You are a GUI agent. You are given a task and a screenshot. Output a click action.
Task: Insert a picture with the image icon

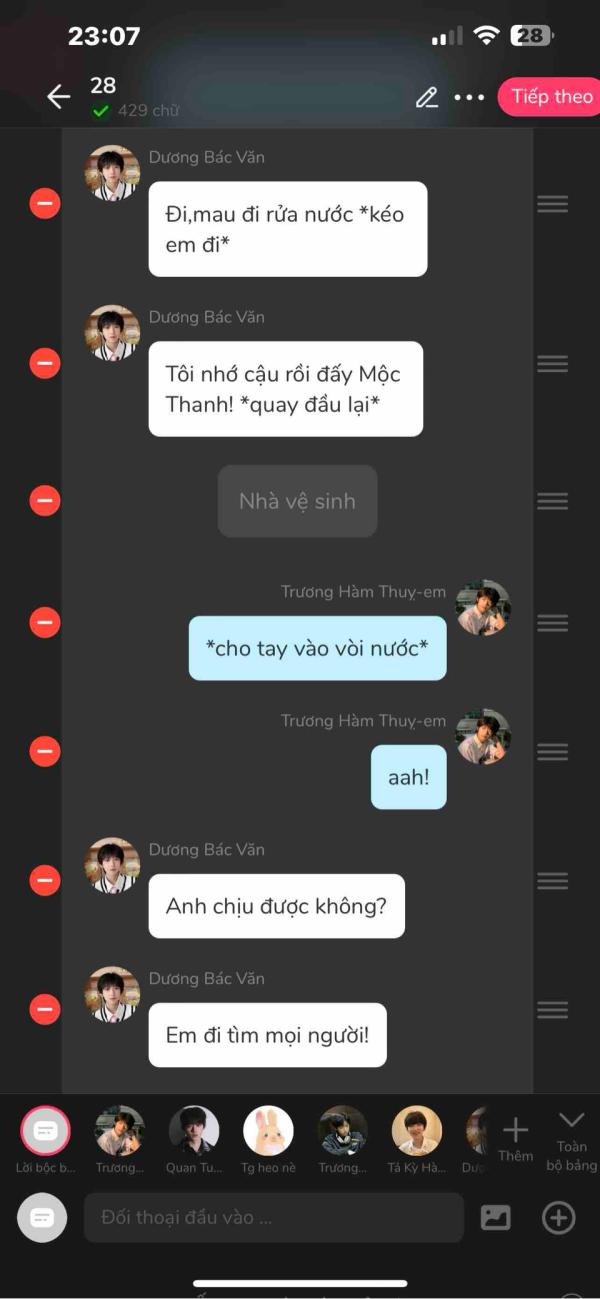(x=496, y=1217)
